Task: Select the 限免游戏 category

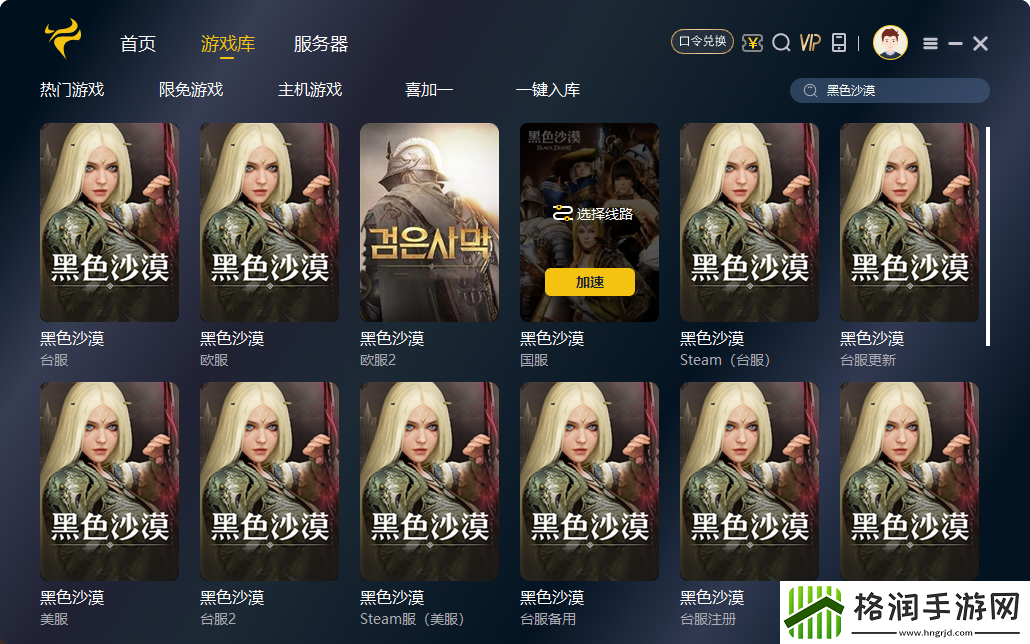Action: (191, 90)
